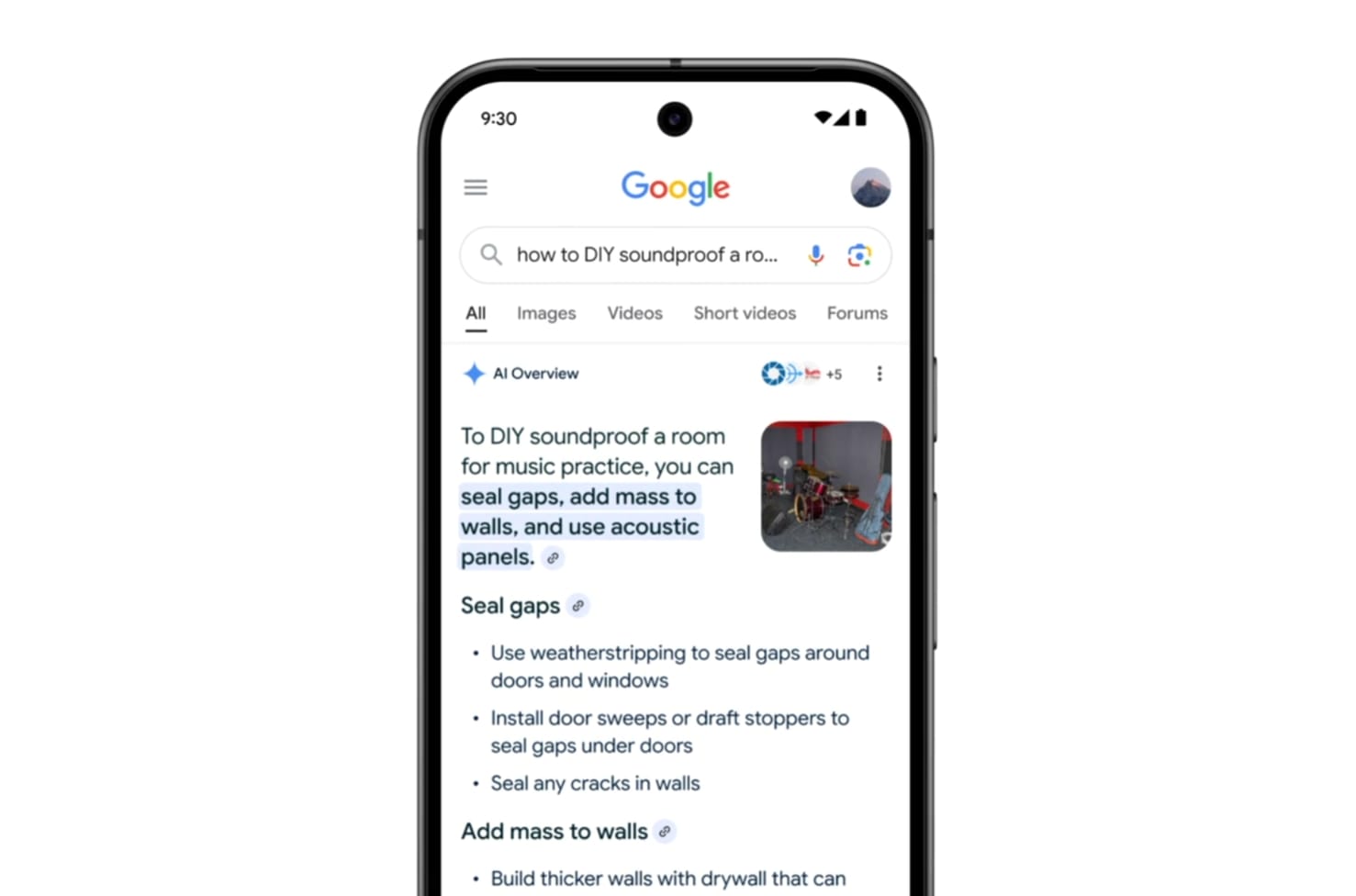Tap the link icon after "panels."
1356x896 pixels.
(x=553, y=558)
